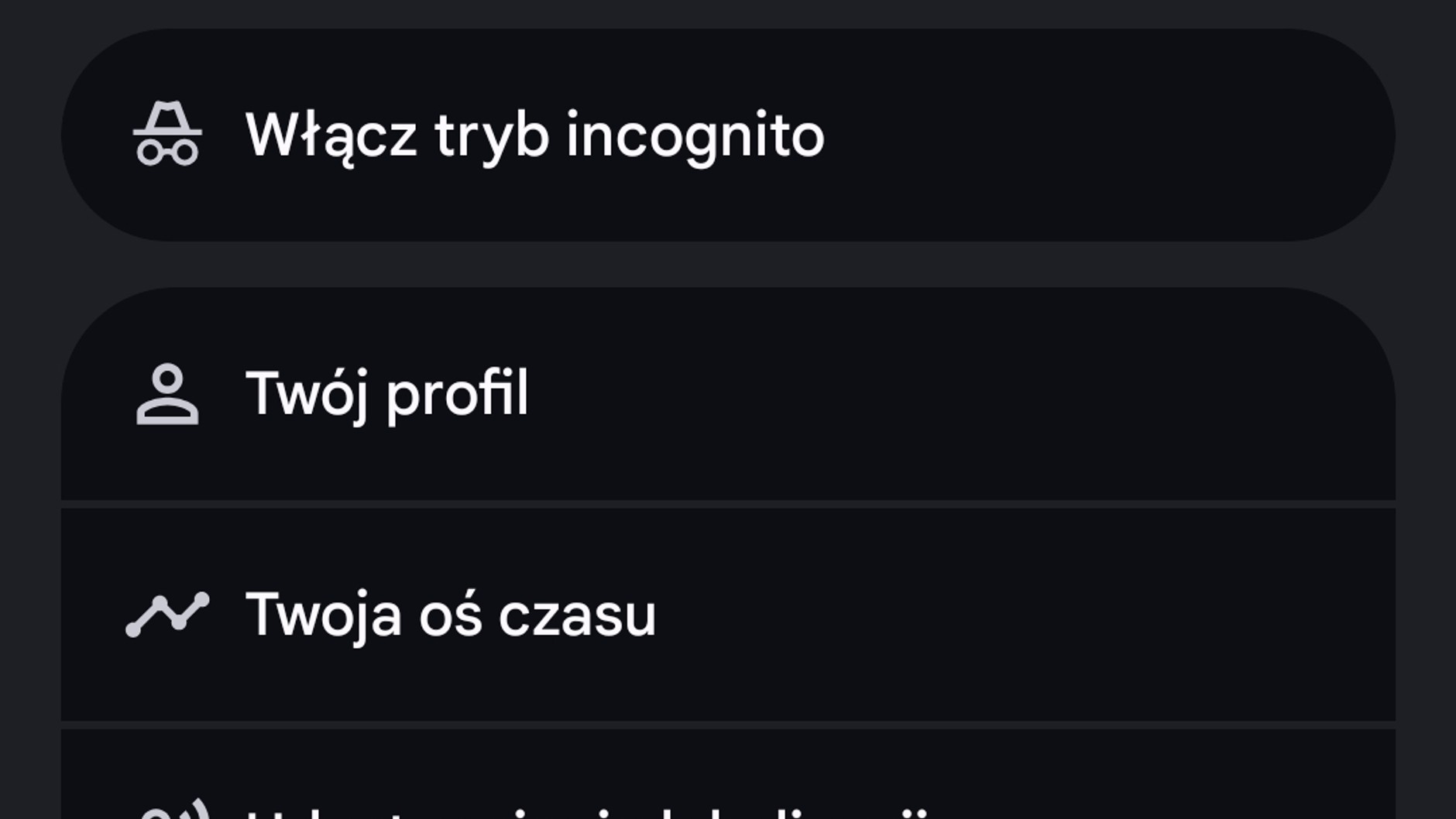Open Twój profil

387,394
